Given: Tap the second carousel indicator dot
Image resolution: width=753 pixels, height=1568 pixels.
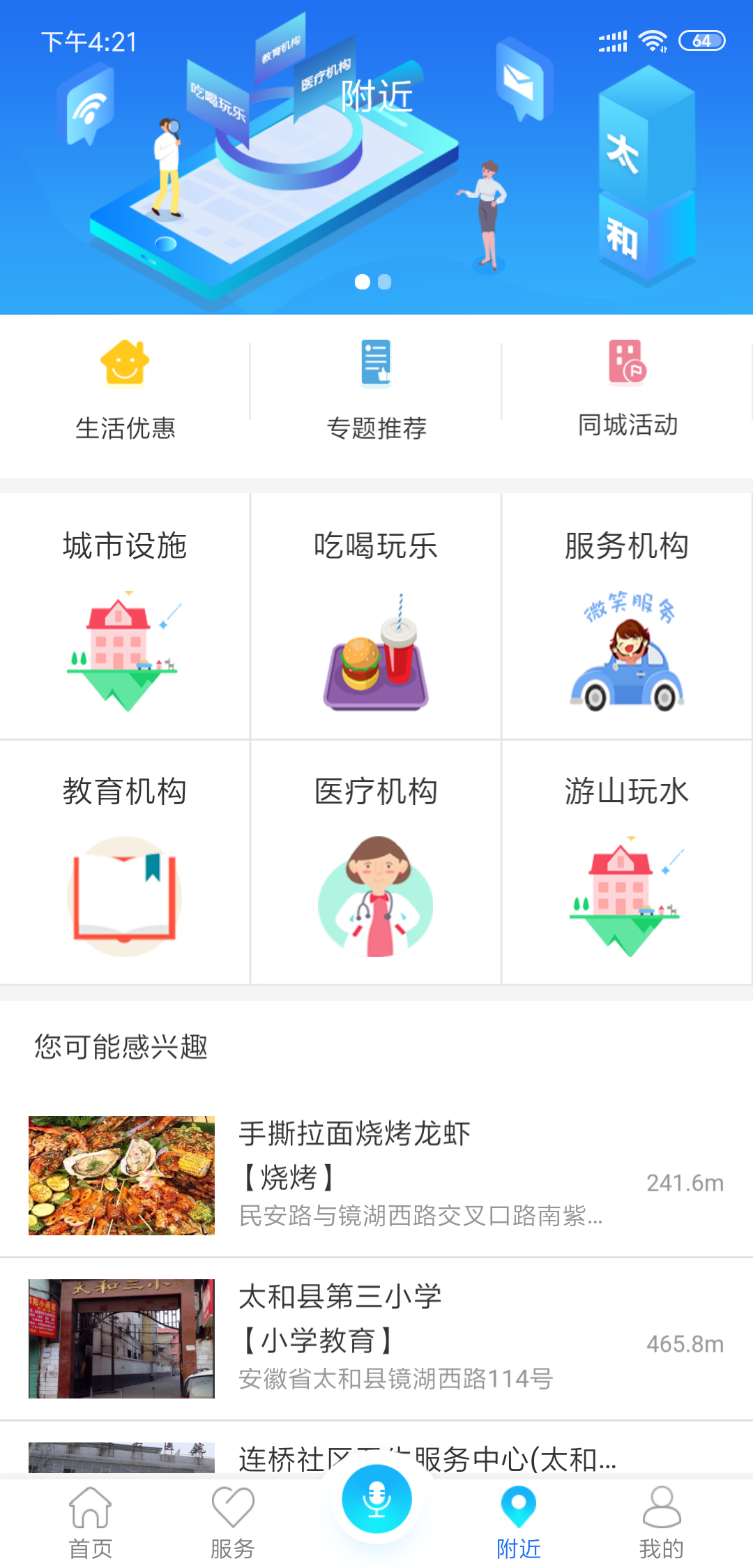Looking at the screenshot, I should (386, 282).
